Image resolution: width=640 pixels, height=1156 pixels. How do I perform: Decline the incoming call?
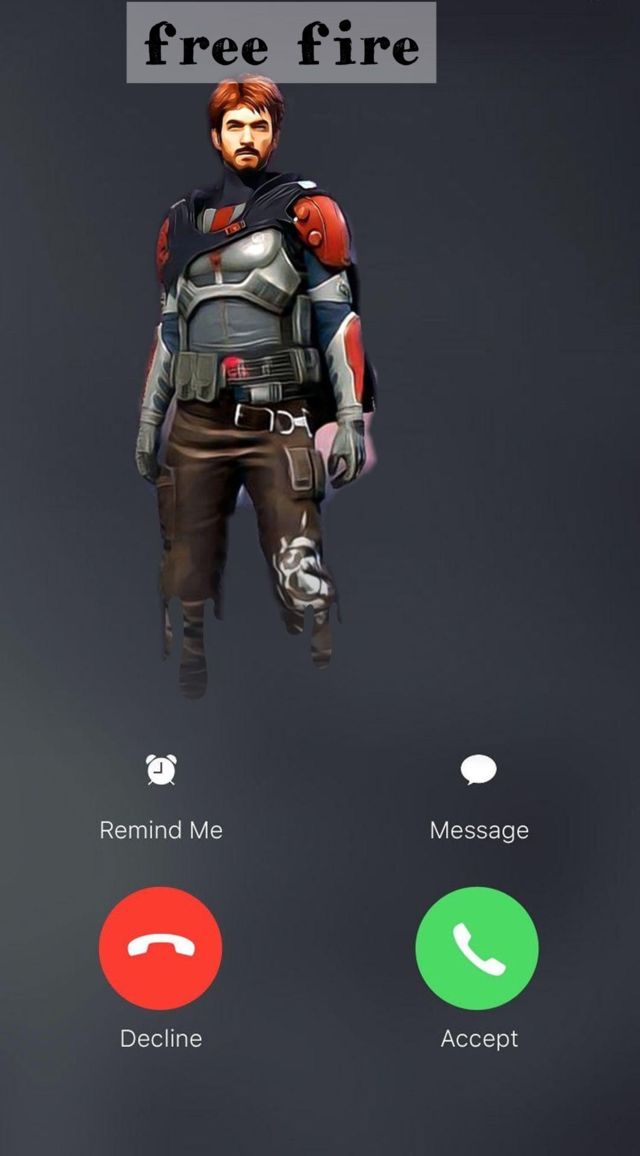point(161,948)
